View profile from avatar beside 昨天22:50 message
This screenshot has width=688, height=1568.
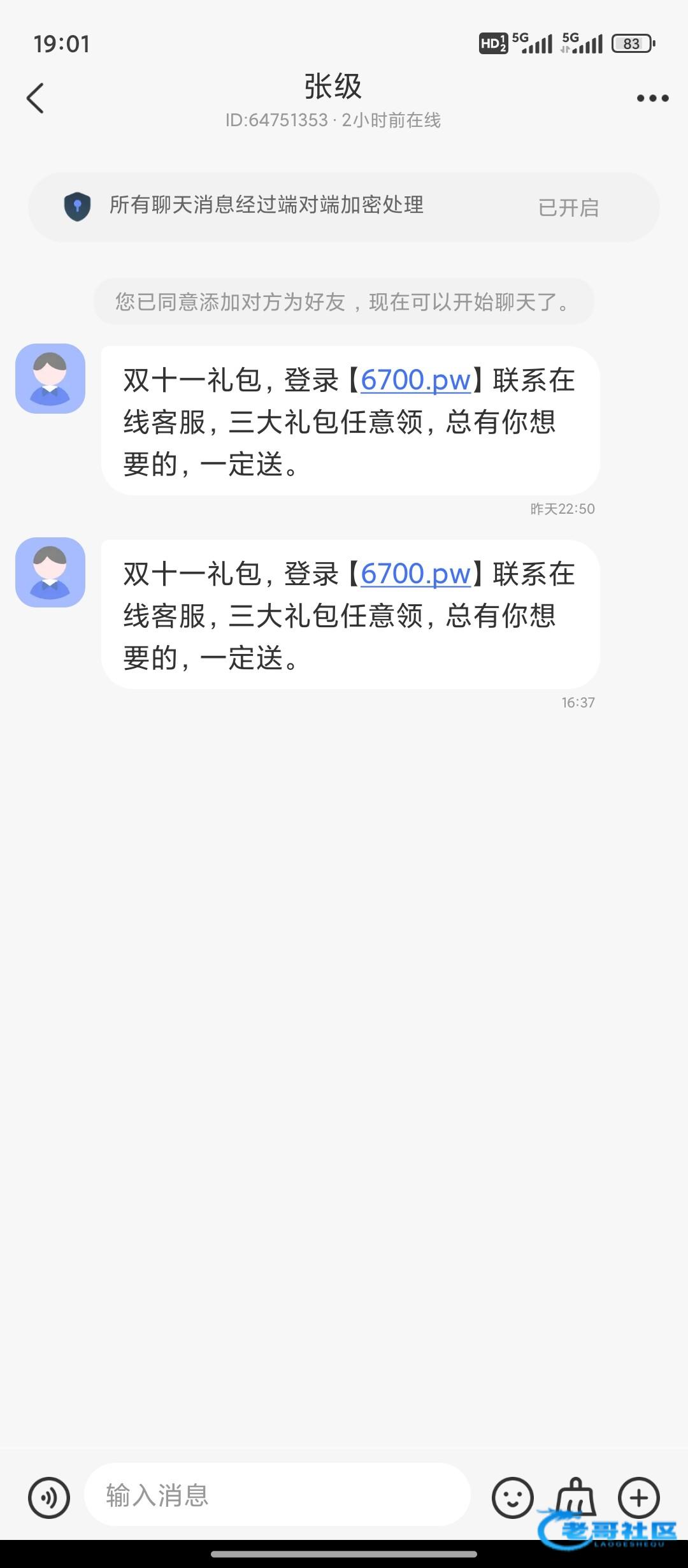tap(50, 379)
